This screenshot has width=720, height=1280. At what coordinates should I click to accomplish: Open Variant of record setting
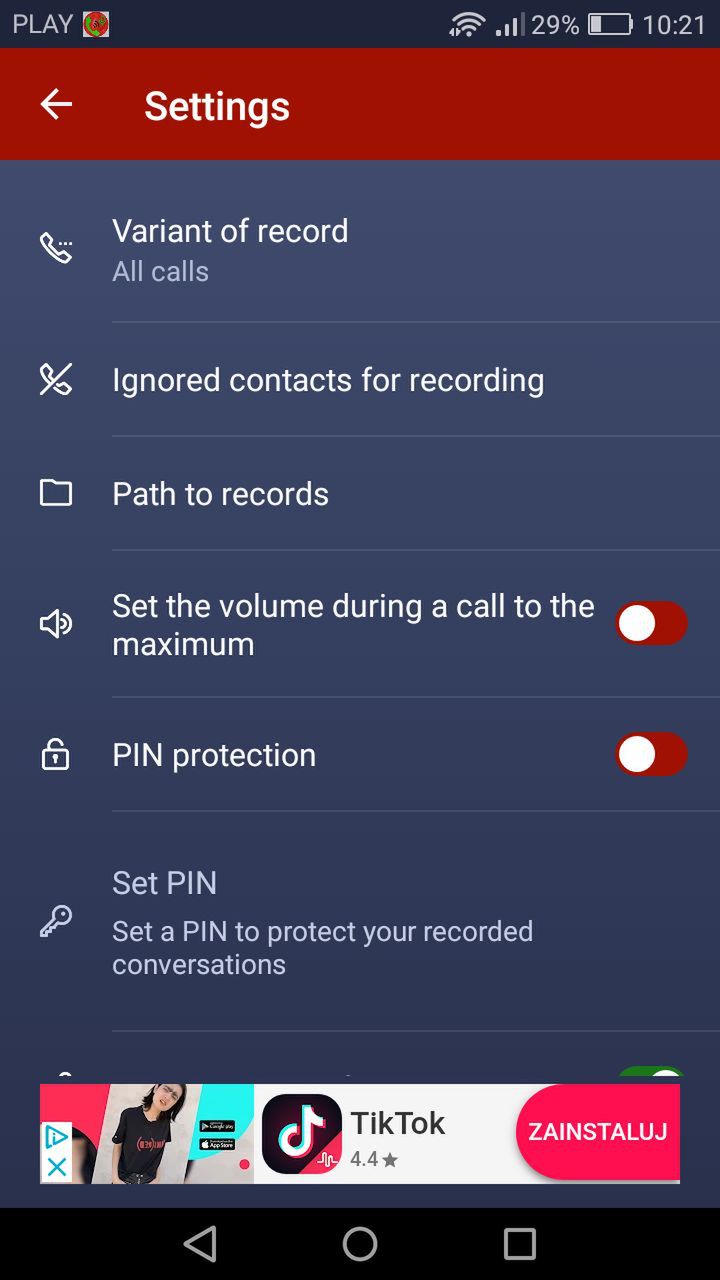(x=360, y=248)
